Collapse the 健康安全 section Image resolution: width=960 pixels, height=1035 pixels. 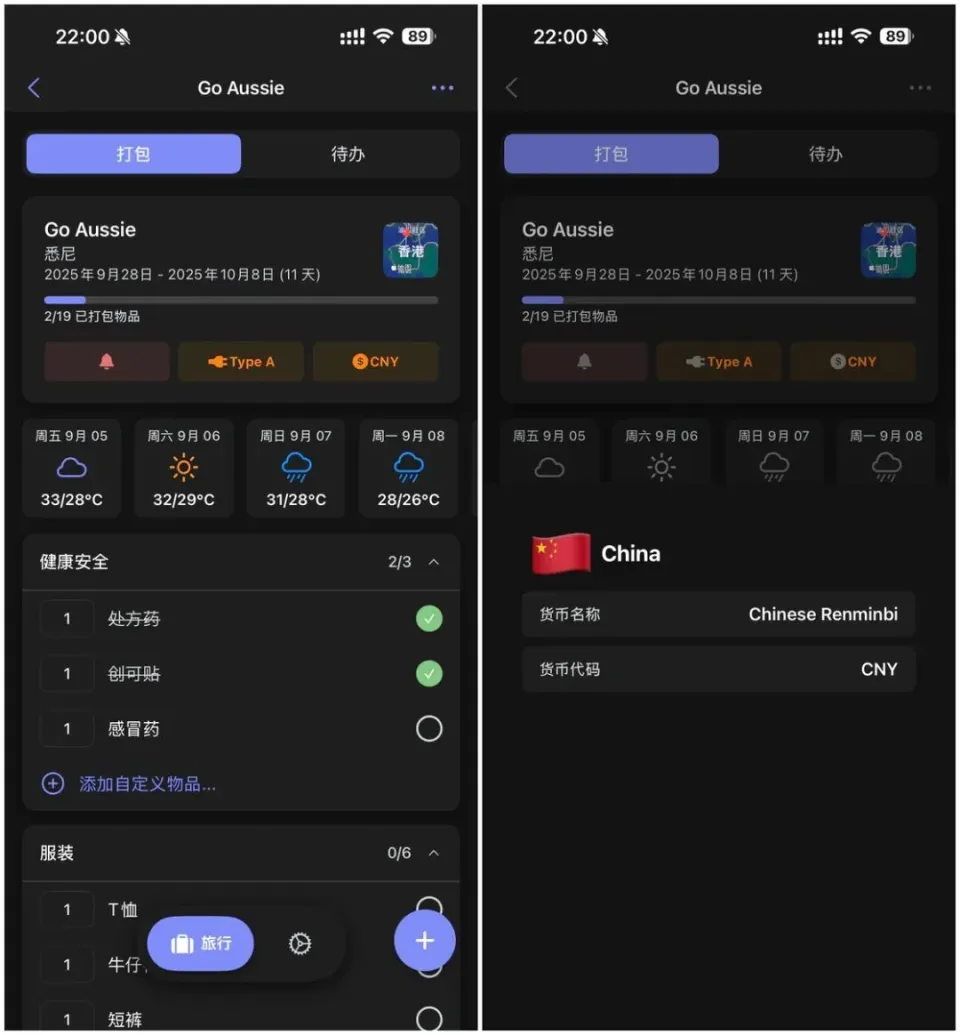pyautogui.click(x=434, y=562)
